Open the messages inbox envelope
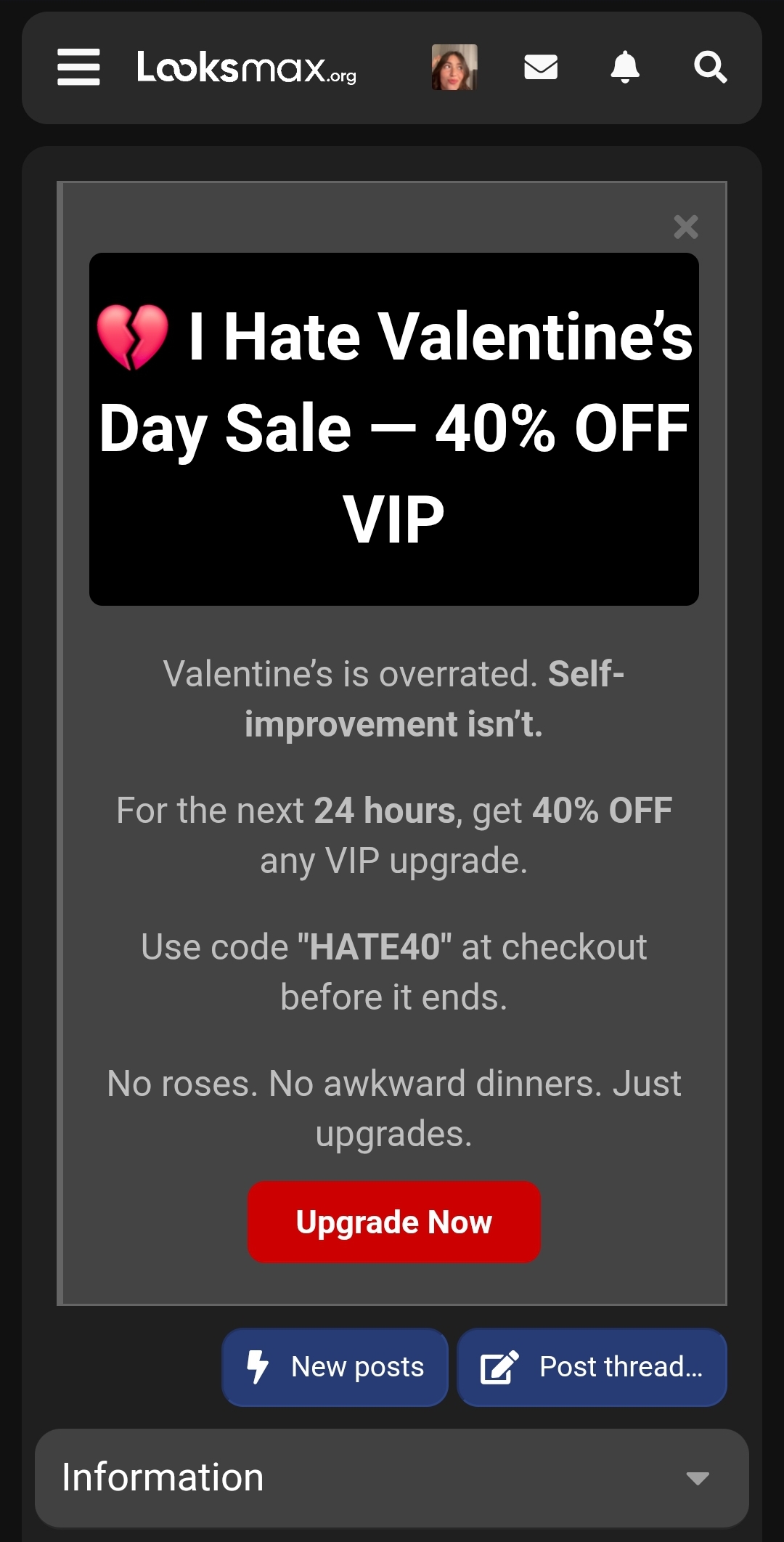Image resolution: width=784 pixels, height=1542 pixels. (x=541, y=68)
